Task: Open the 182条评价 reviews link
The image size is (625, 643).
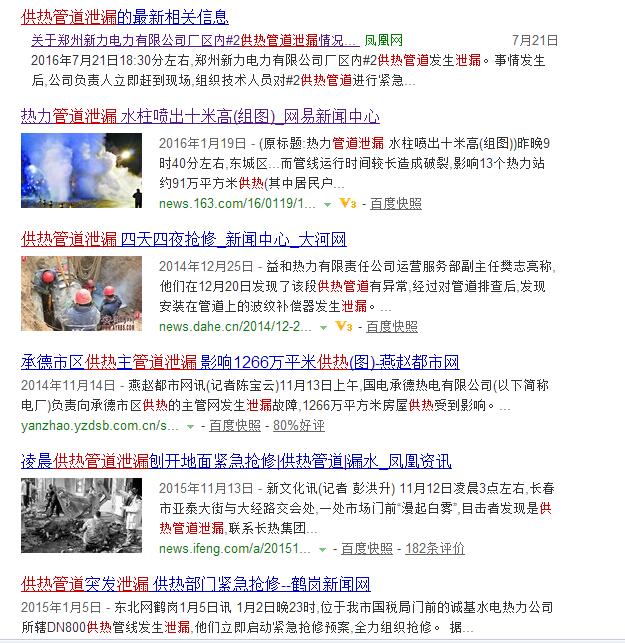Action: point(433,549)
